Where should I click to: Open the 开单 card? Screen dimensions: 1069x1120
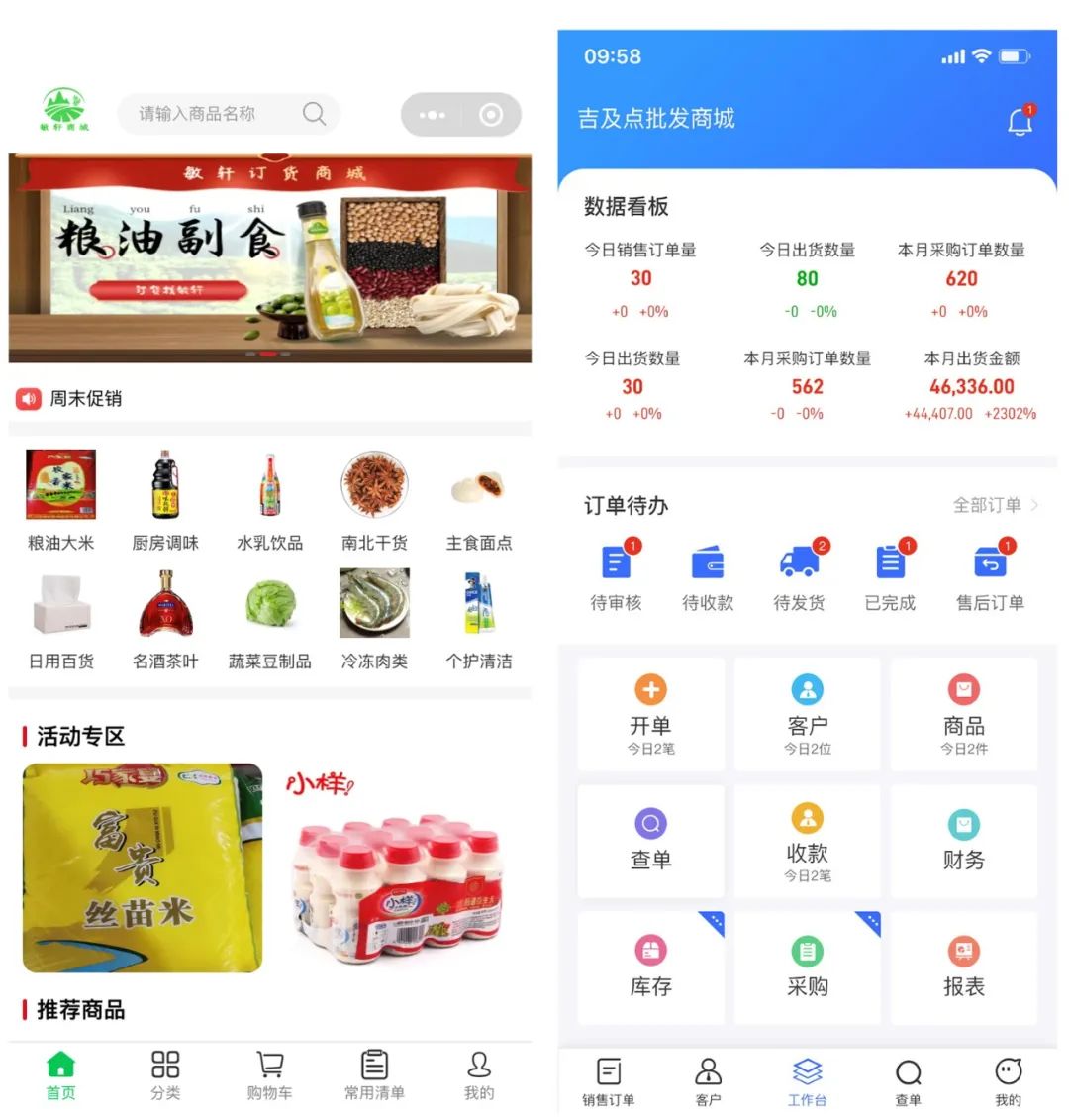pos(650,714)
